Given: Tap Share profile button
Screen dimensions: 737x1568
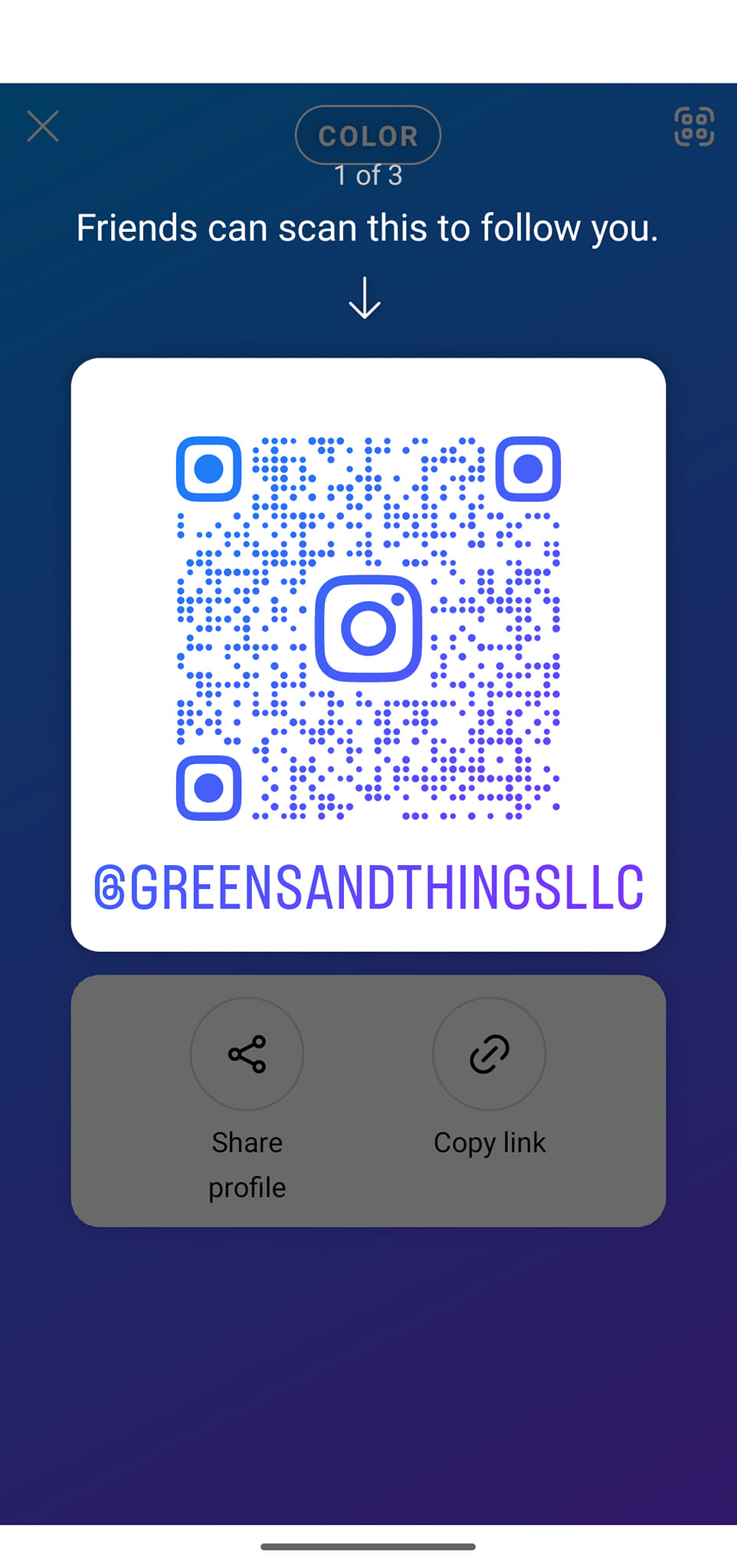Looking at the screenshot, I should coord(247,1054).
